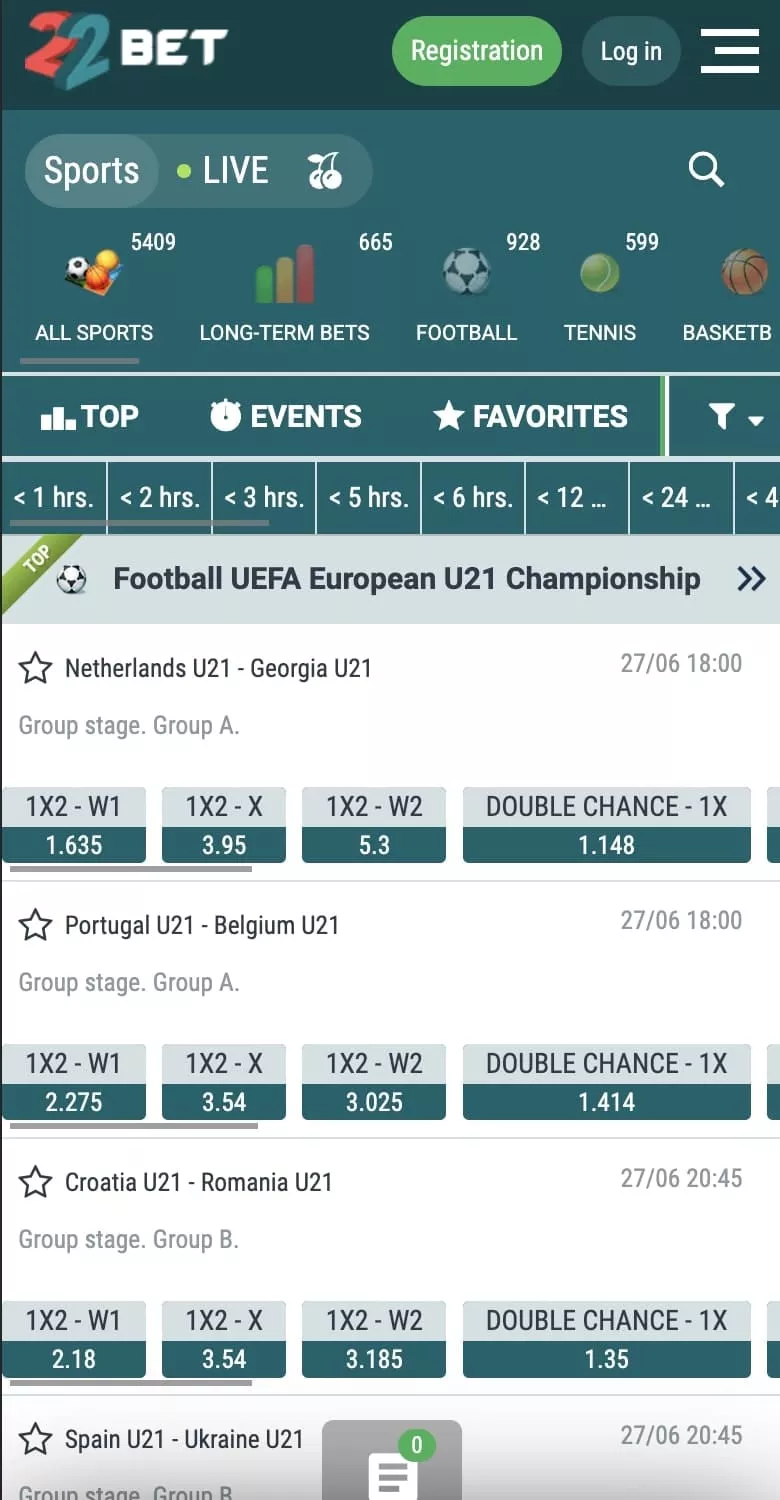Bet W1 at 1.635 on Netherlands U21

click(74, 826)
